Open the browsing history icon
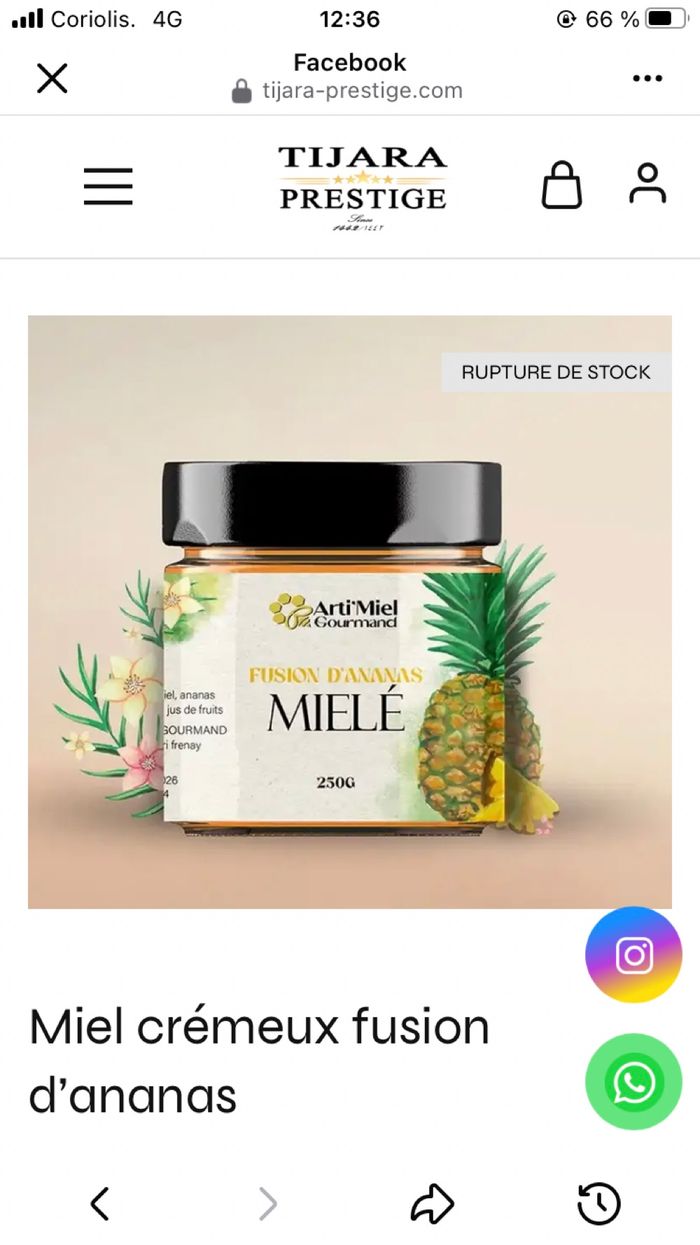The image size is (700, 1245). click(x=599, y=1203)
